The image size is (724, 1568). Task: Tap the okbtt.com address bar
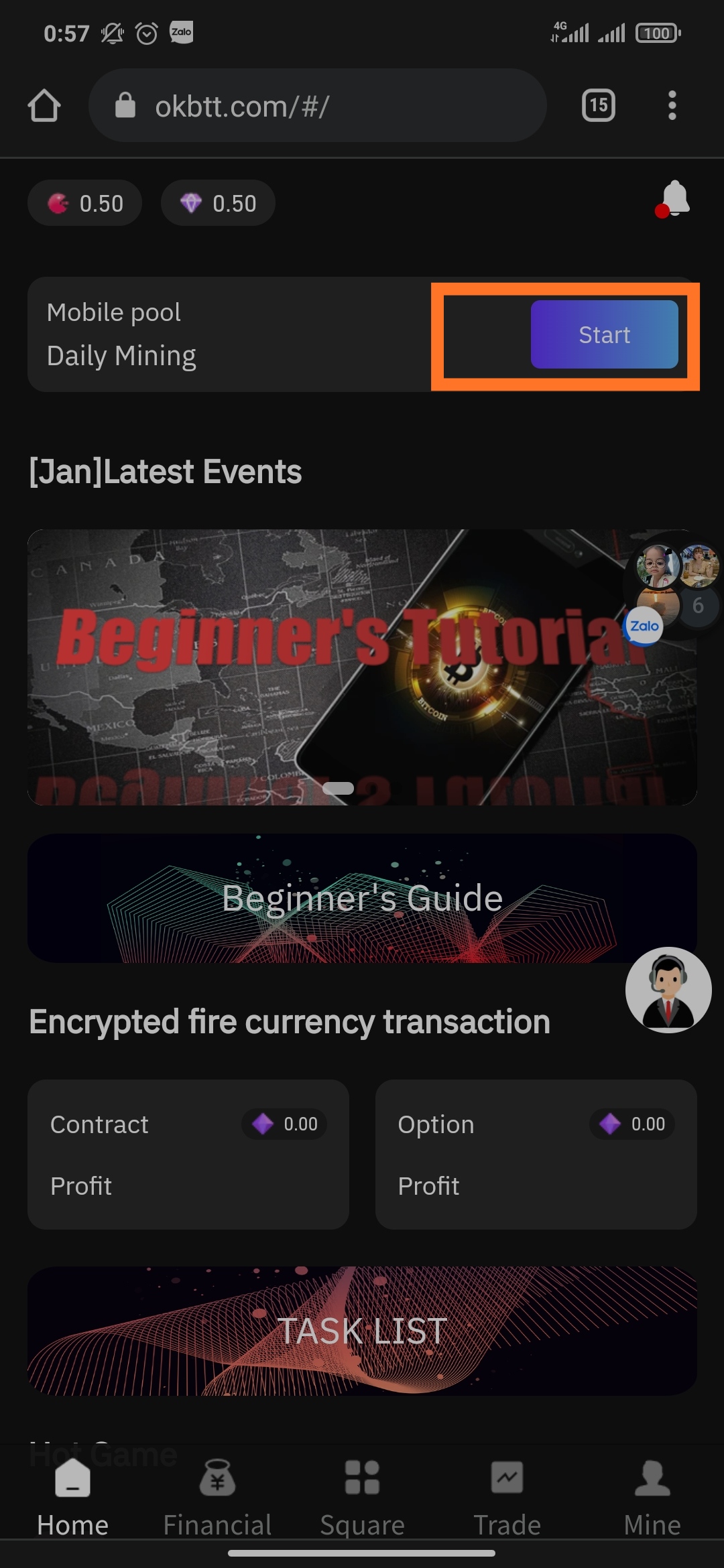[x=317, y=106]
